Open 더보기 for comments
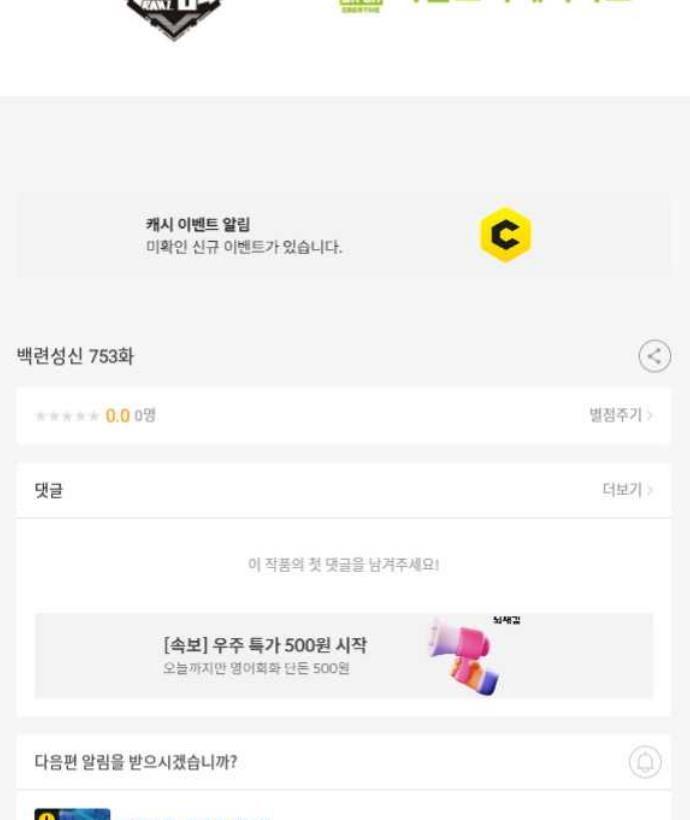 pyautogui.click(x=627, y=490)
